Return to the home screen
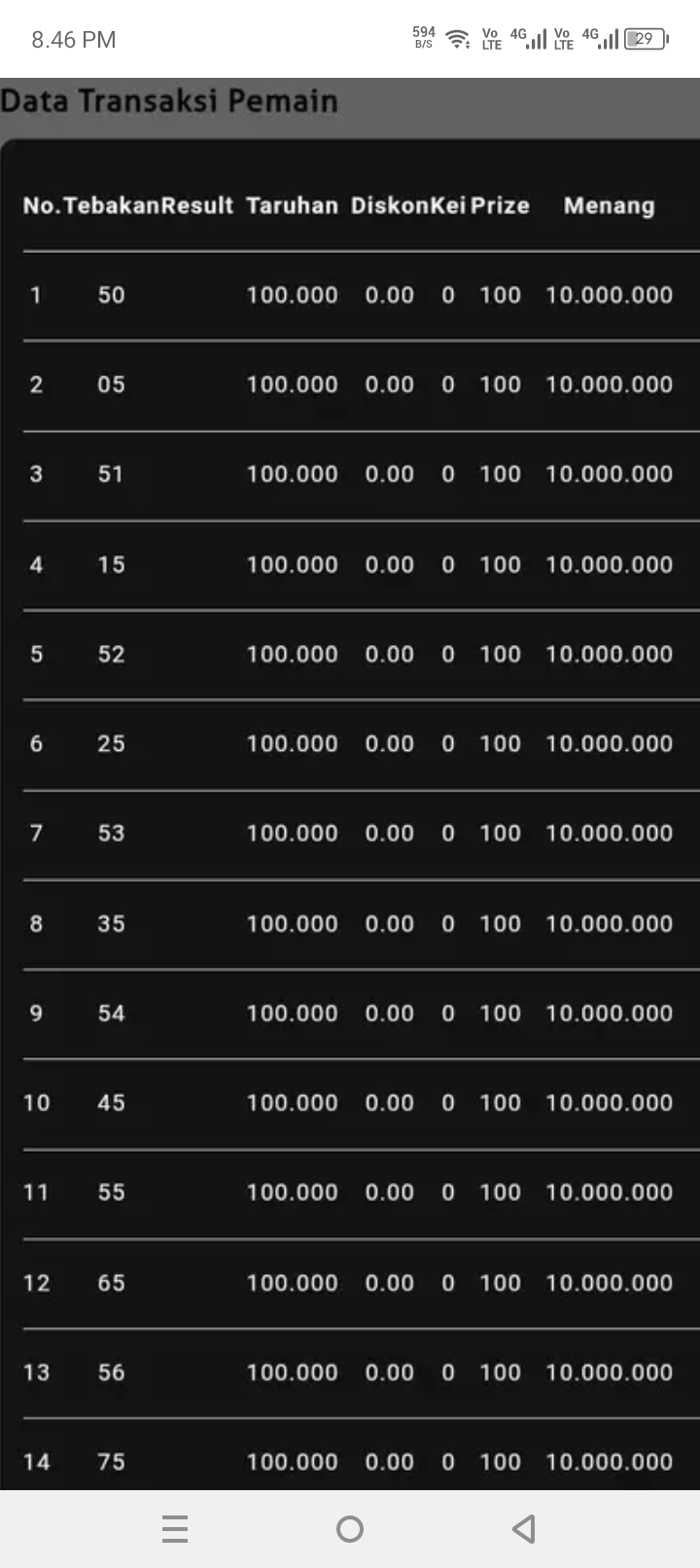This screenshot has width=700, height=1568. [x=350, y=1529]
